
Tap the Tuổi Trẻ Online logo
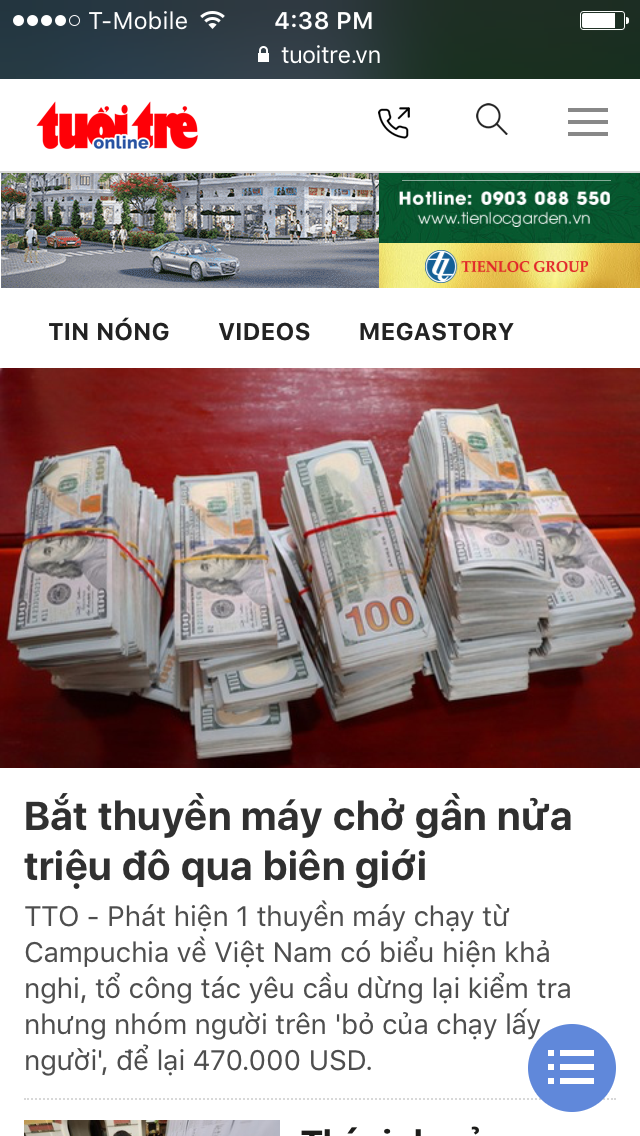[x=118, y=126]
